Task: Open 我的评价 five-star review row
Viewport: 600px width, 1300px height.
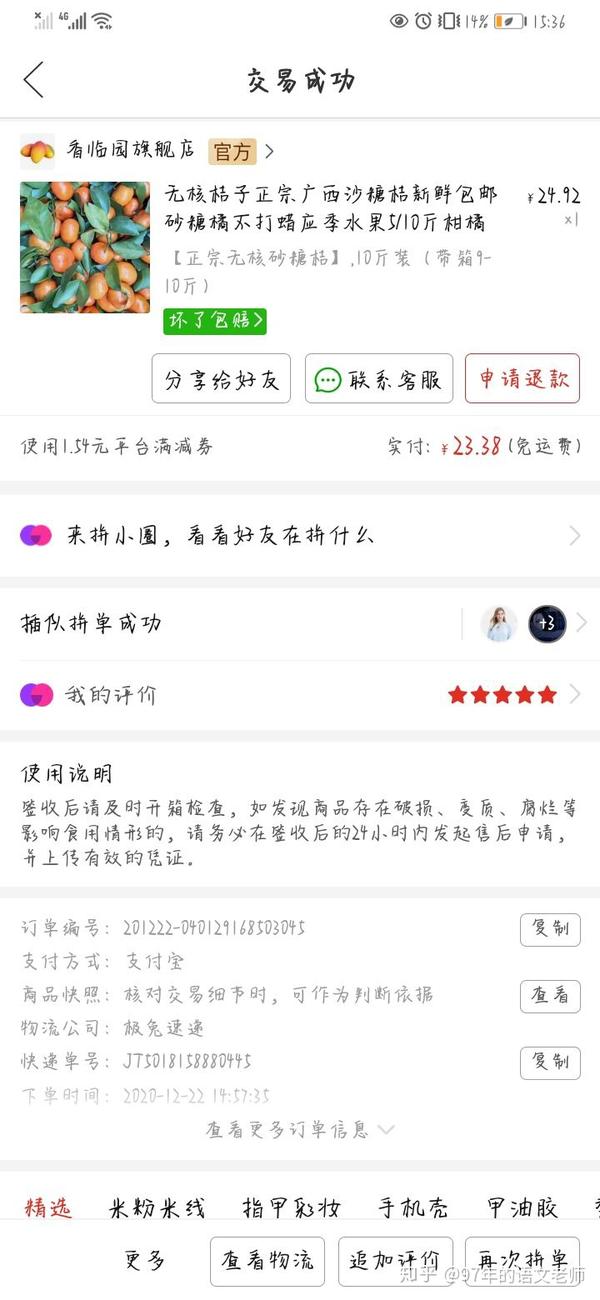Action: [300, 695]
